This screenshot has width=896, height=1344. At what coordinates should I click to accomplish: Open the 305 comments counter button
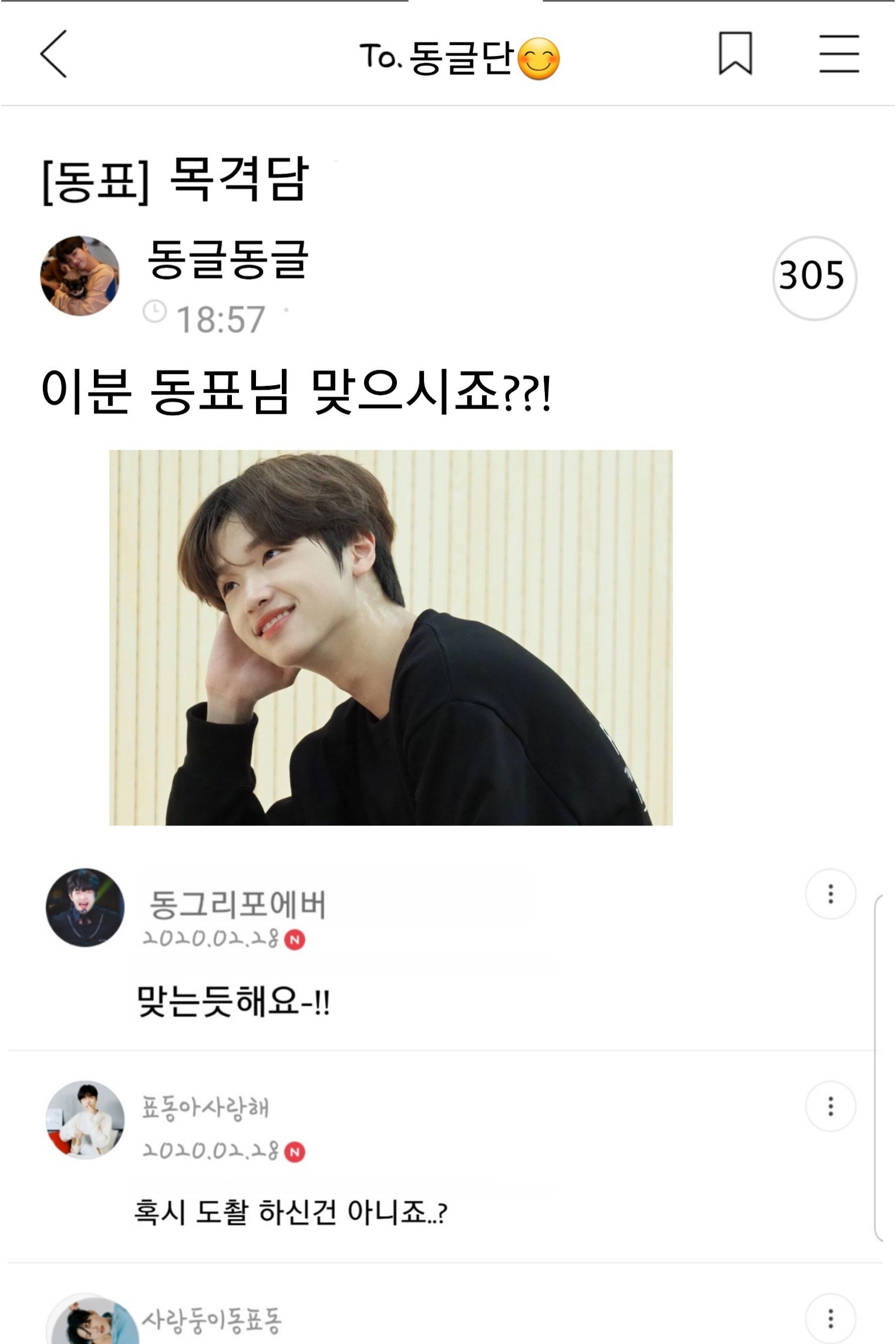pos(813,278)
